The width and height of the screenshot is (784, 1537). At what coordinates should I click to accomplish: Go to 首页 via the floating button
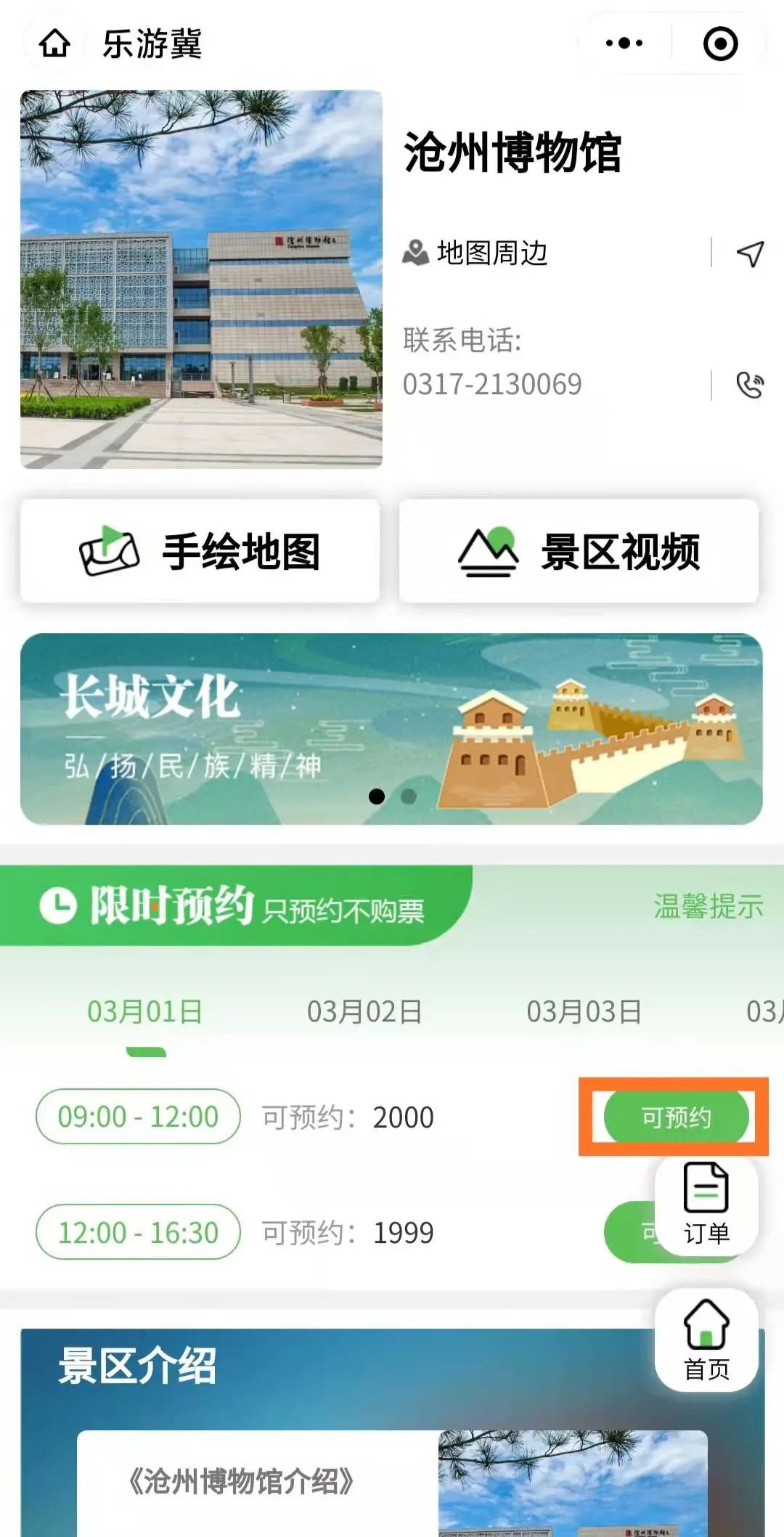click(x=706, y=1340)
